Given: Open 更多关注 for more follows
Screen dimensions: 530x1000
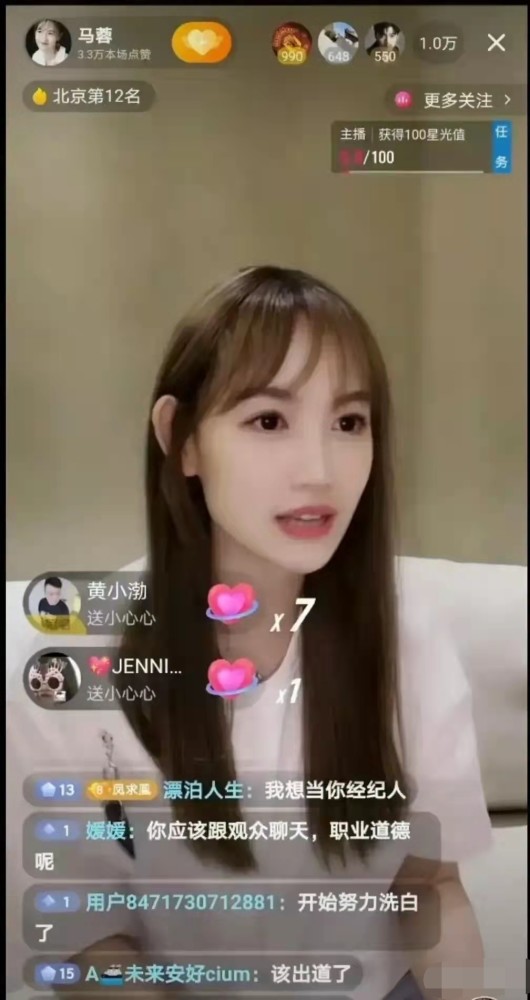Looking at the screenshot, I should [x=454, y=100].
